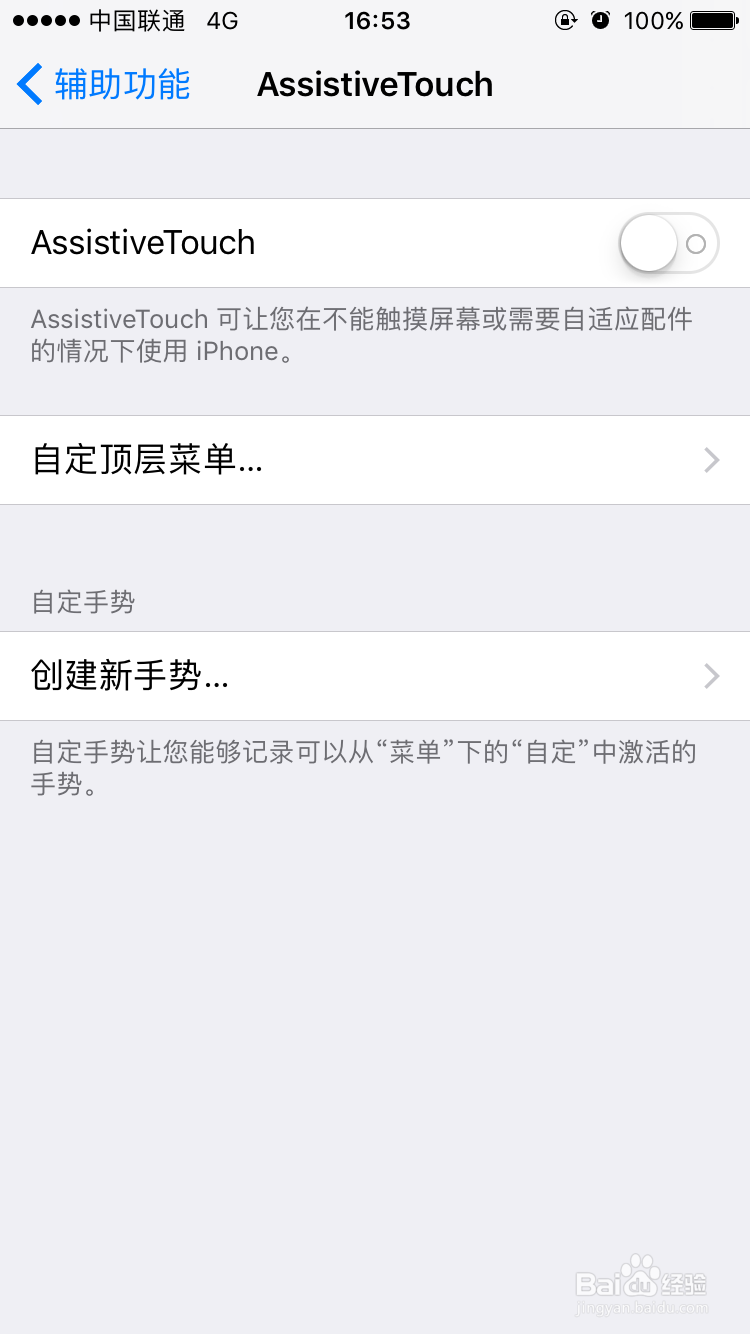Return to 辅助功能 settings
Screen dimensions: 750x1334
pos(100,85)
